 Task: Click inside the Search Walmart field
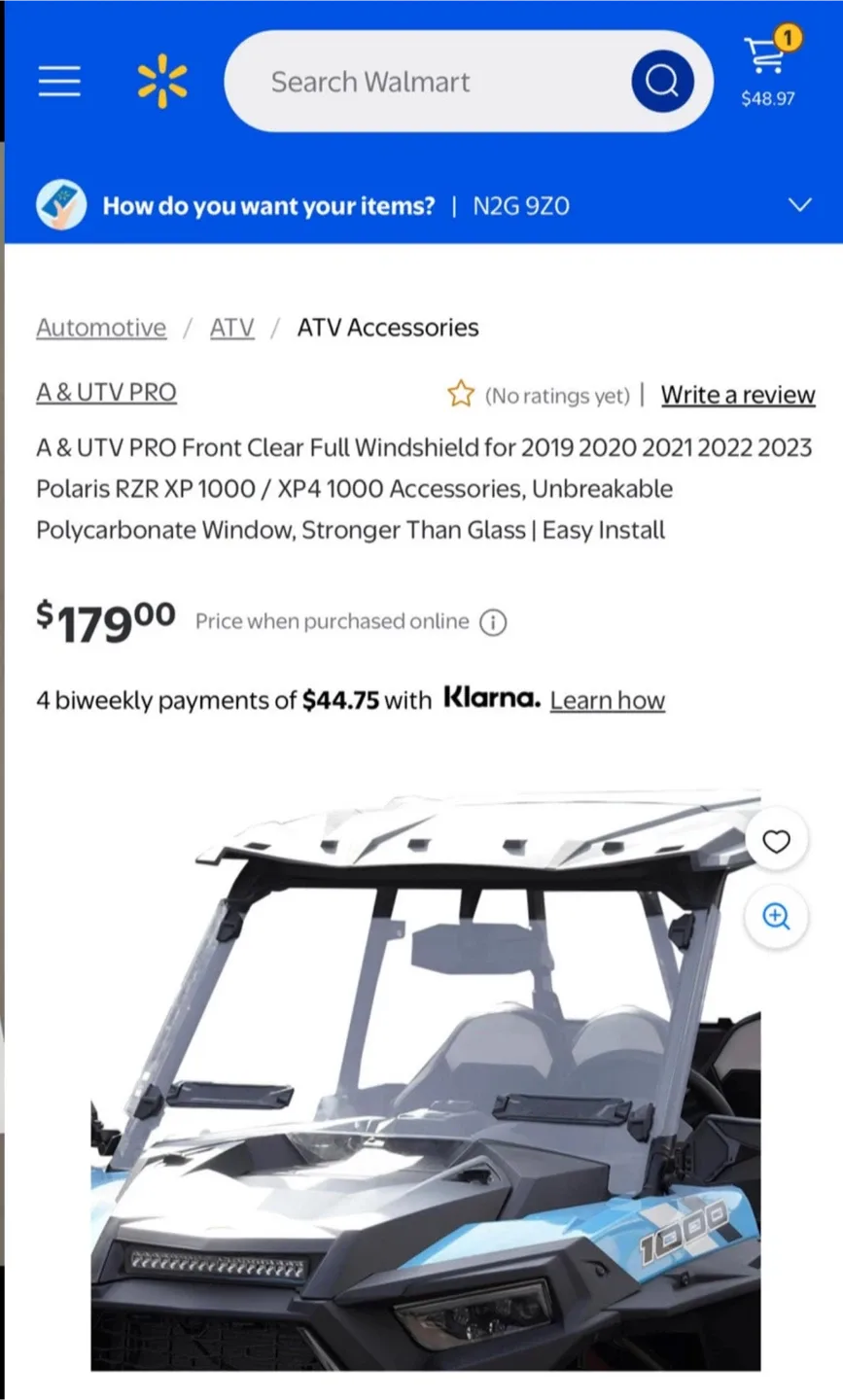pyautogui.click(x=408, y=81)
